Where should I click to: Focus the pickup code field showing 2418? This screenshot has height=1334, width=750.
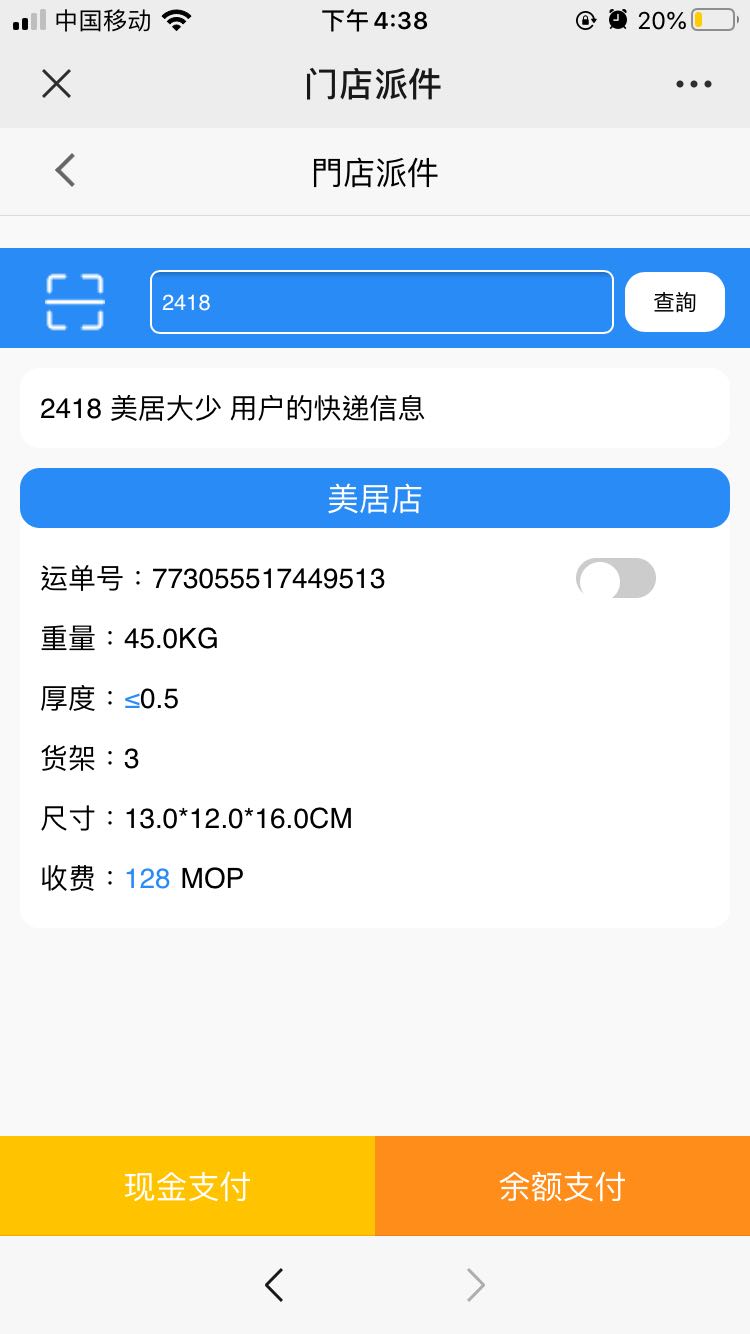pos(381,302)
